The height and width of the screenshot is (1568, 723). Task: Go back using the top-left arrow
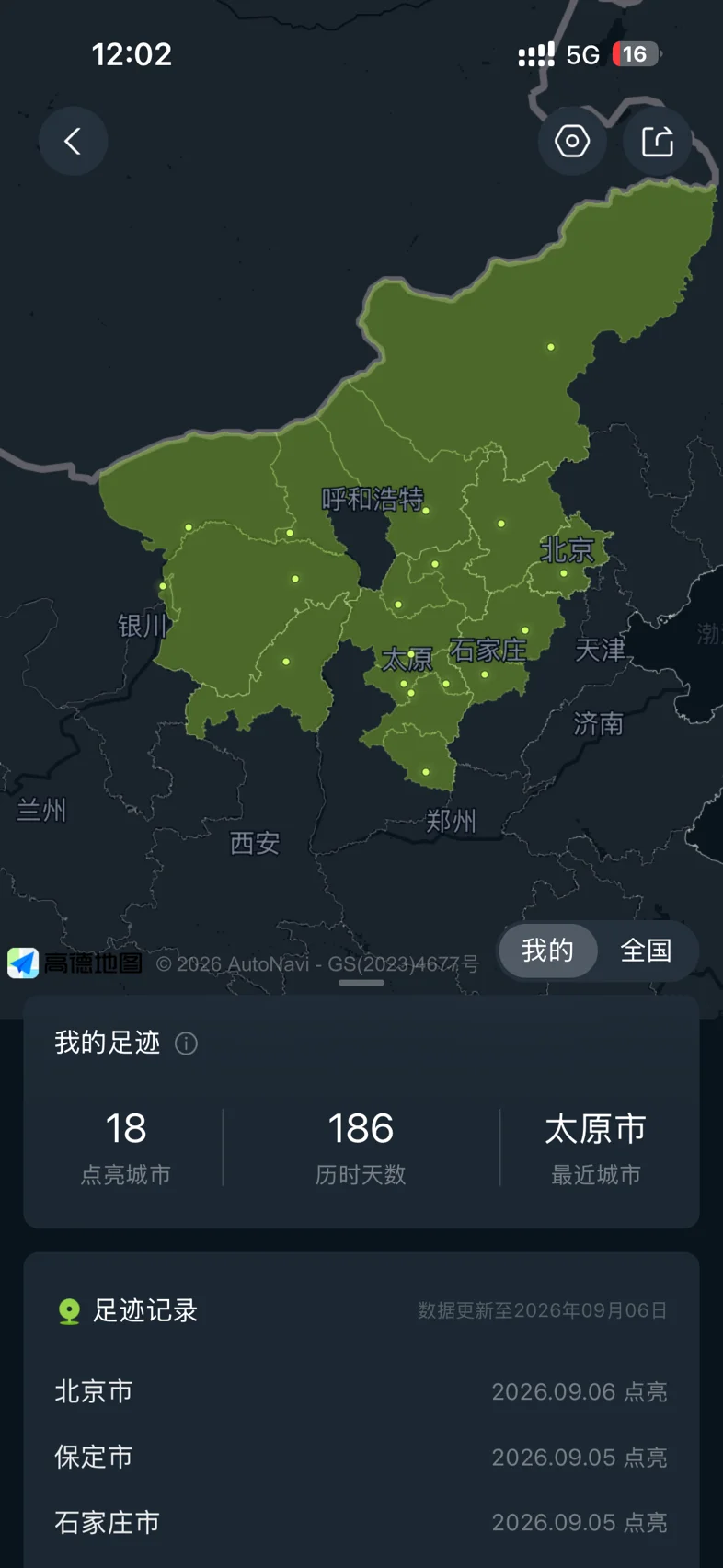[x=73, y=141]
